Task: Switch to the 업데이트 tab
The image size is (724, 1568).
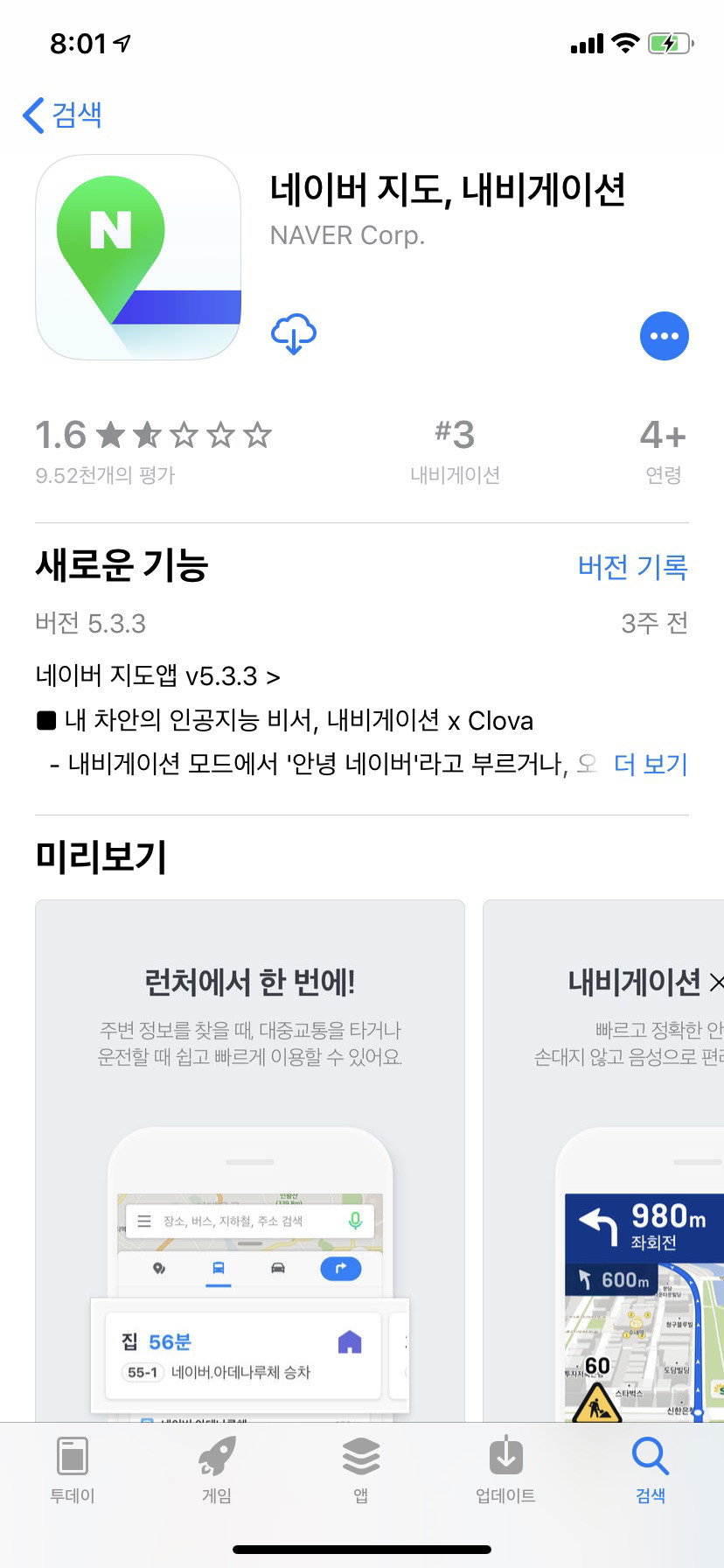Action: (x=505, y=1470)
